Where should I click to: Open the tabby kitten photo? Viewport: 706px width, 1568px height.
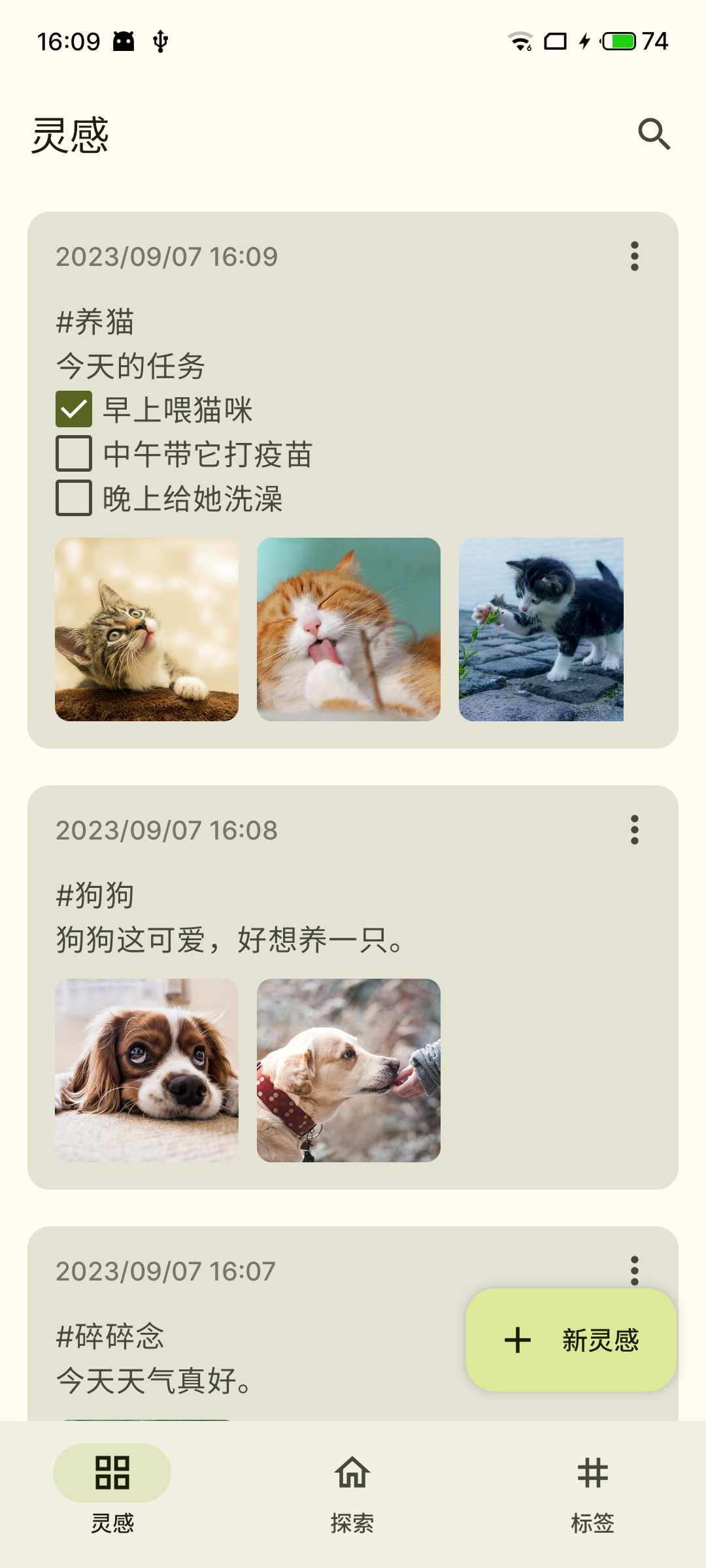146,629
